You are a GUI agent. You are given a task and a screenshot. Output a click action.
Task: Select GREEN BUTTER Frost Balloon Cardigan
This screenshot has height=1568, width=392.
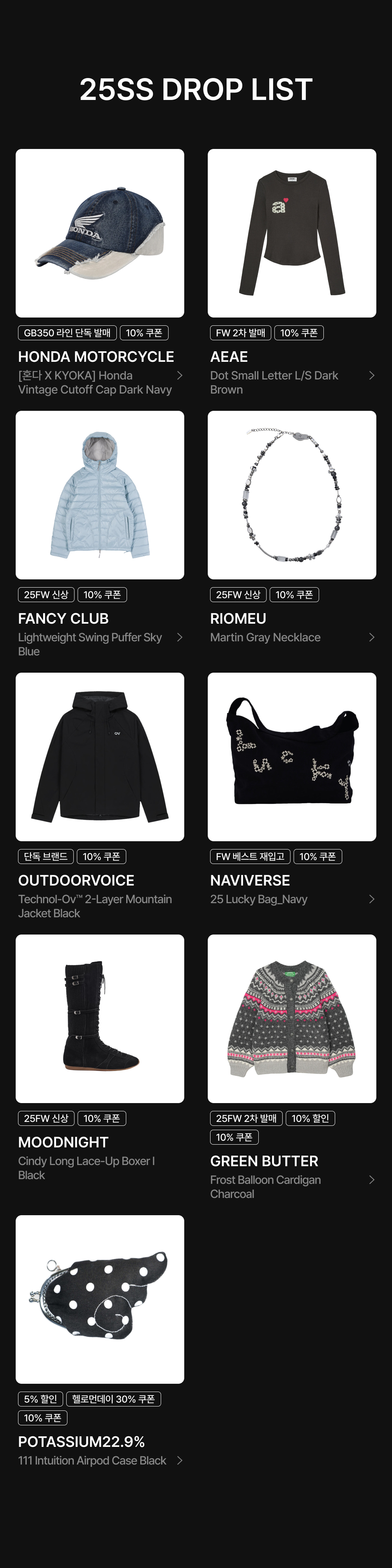[x=292, y=1018]
